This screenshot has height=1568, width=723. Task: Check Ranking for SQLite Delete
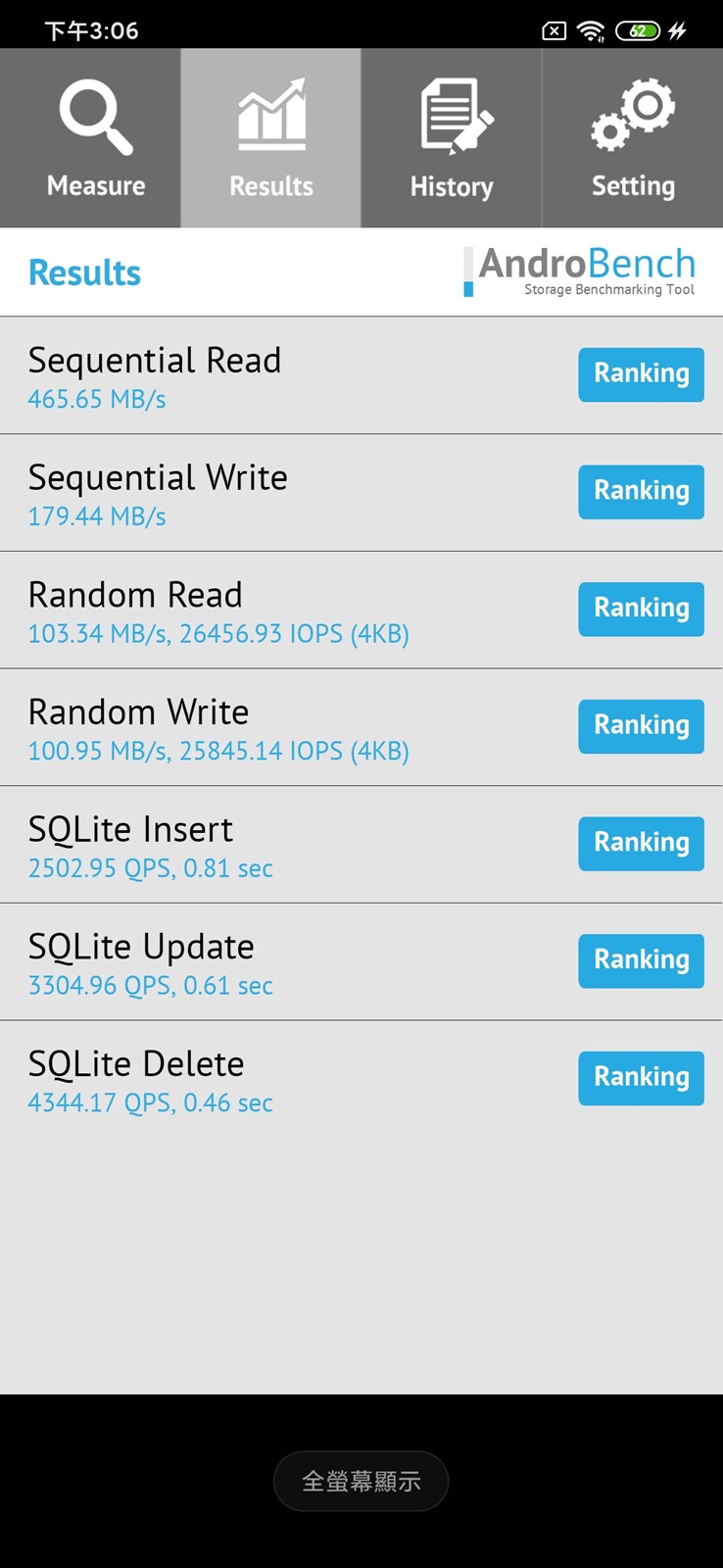(x=641, y=1078)
